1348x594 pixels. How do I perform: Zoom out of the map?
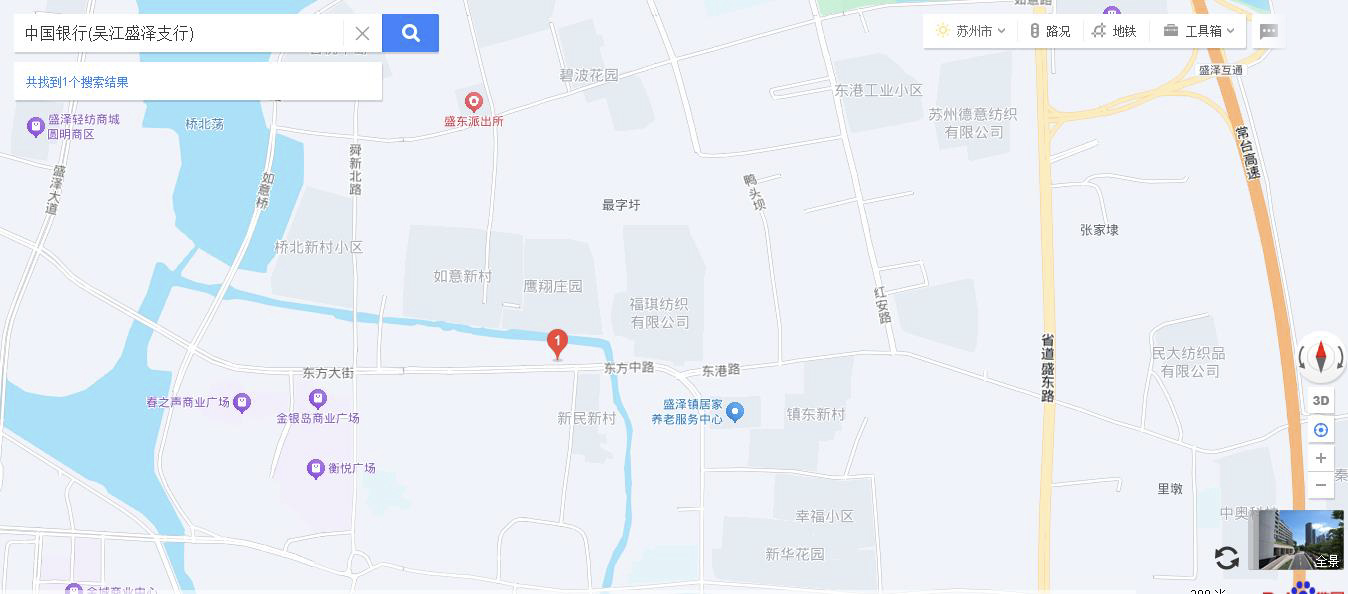pyautogui.click(x=1320, y=485)
